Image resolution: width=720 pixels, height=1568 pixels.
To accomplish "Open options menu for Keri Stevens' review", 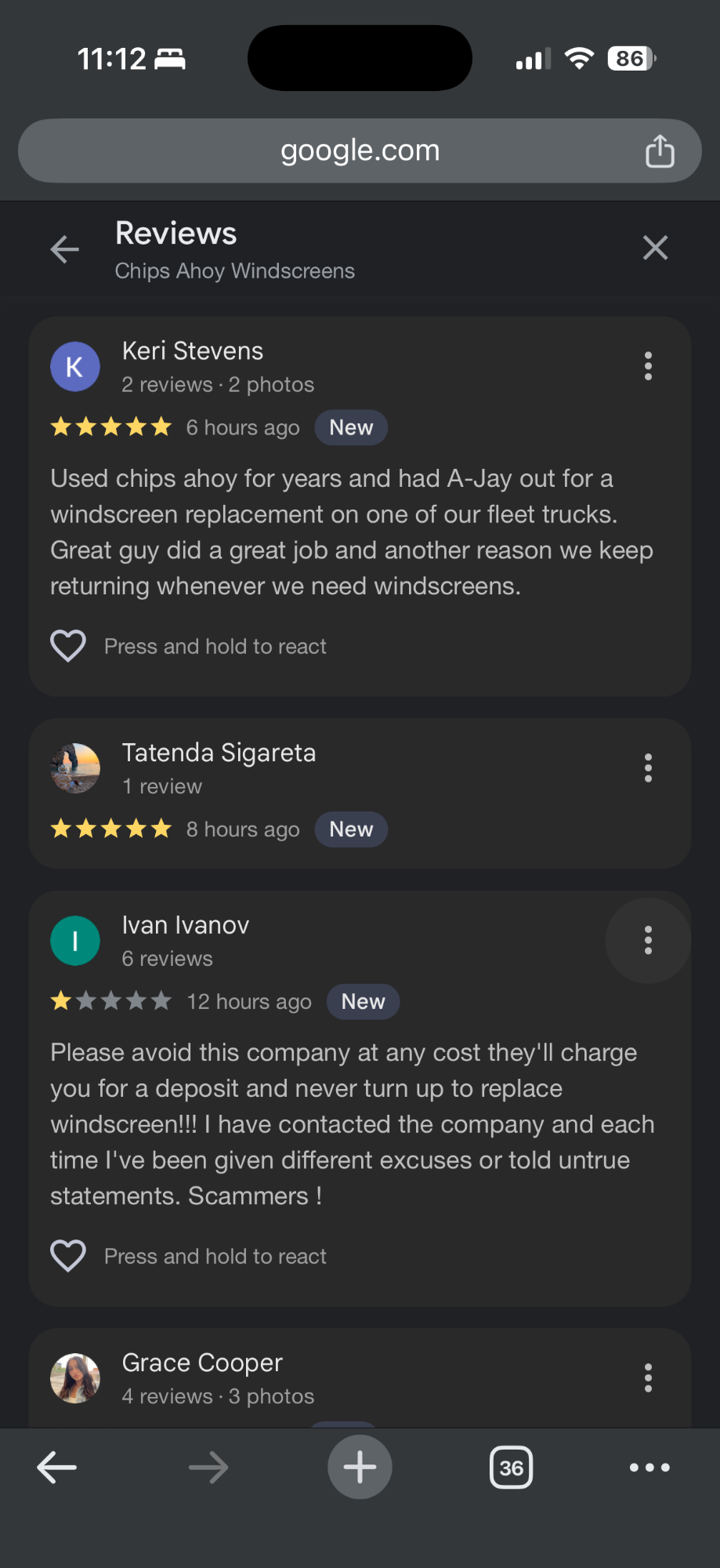I will [648, 366].
